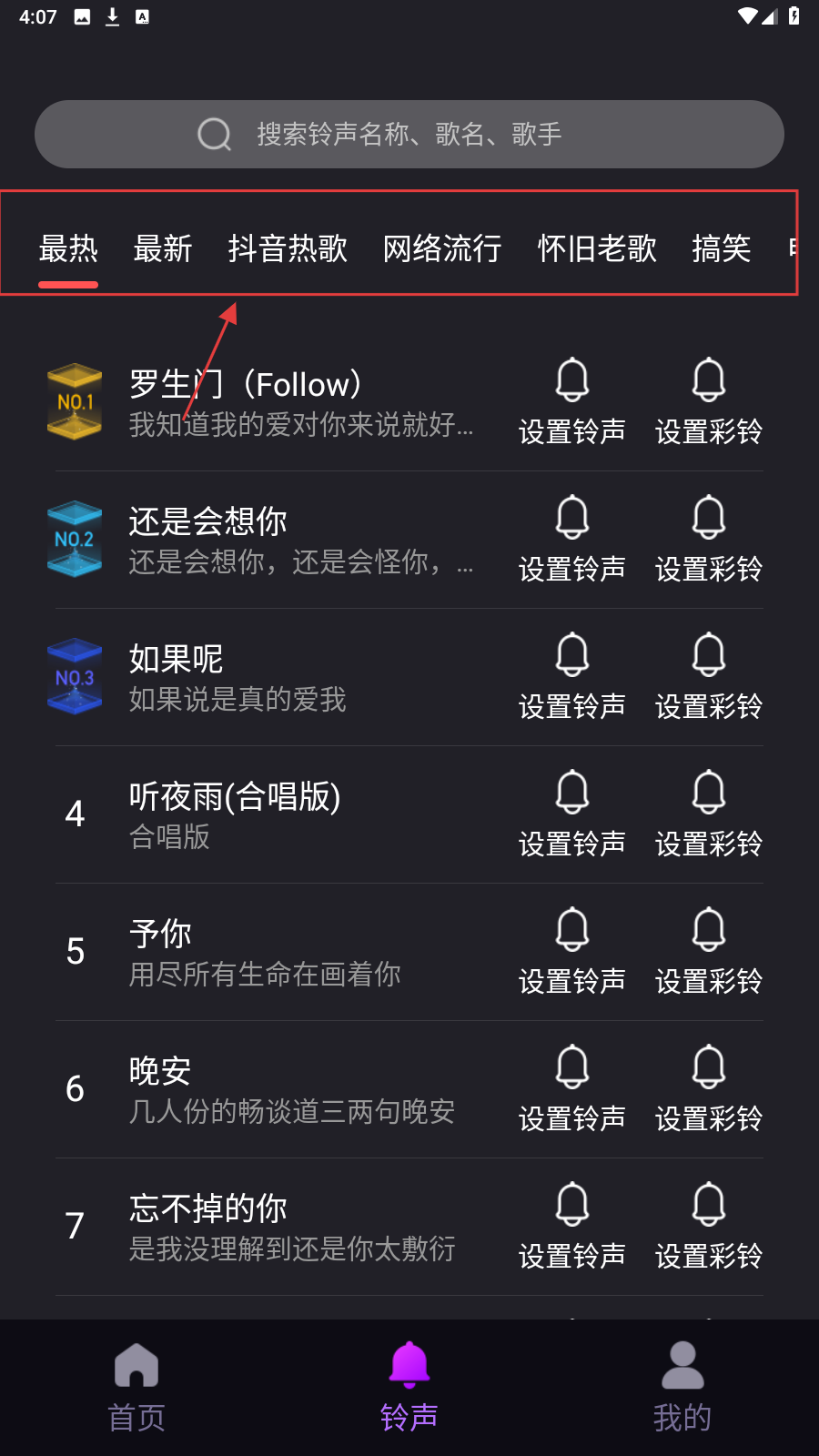This screenshot has width=819, height=1456.
Task: Tap the 最热 tab
Action: click(x=68, y=248)
